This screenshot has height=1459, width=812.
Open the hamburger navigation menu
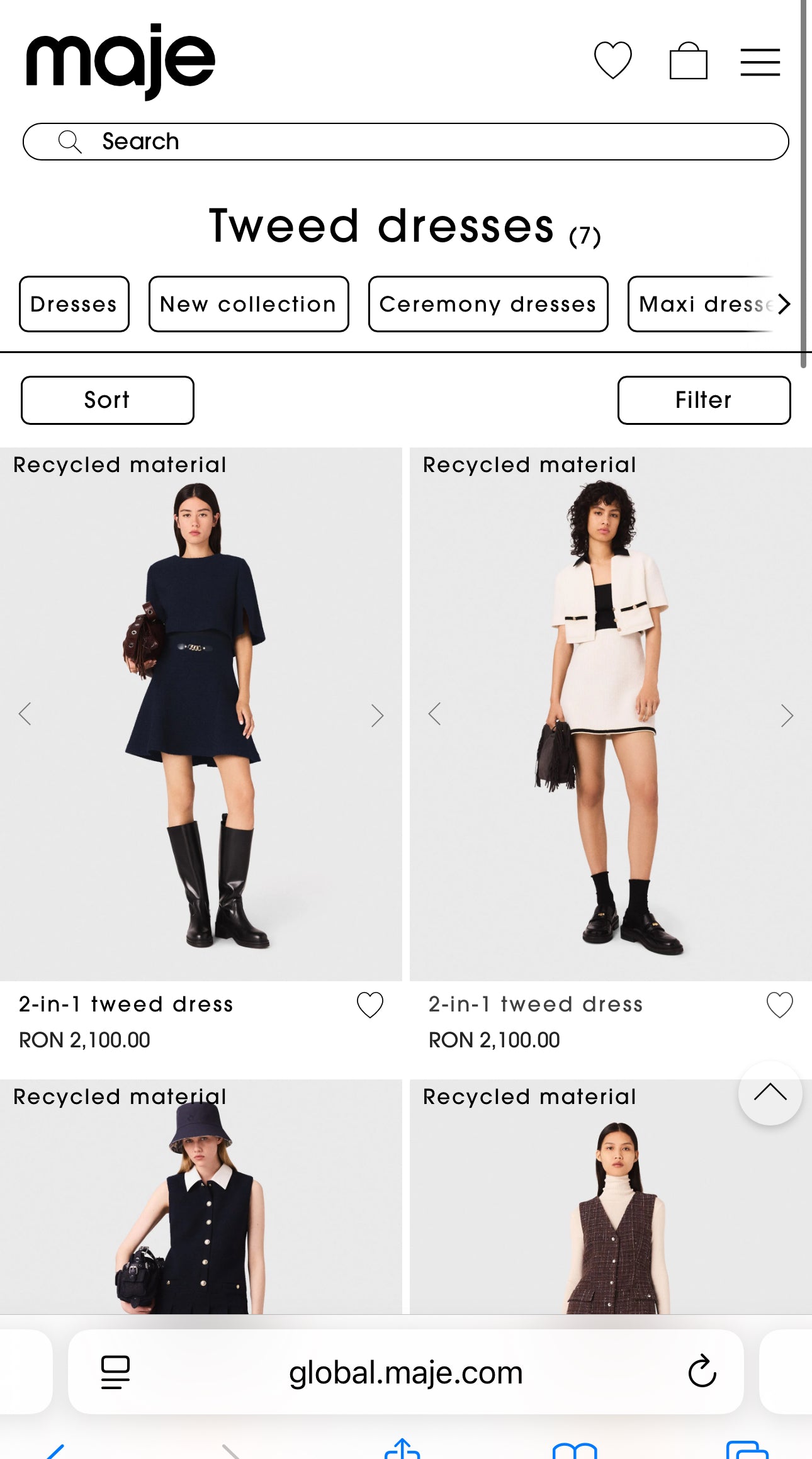(760, 61)
